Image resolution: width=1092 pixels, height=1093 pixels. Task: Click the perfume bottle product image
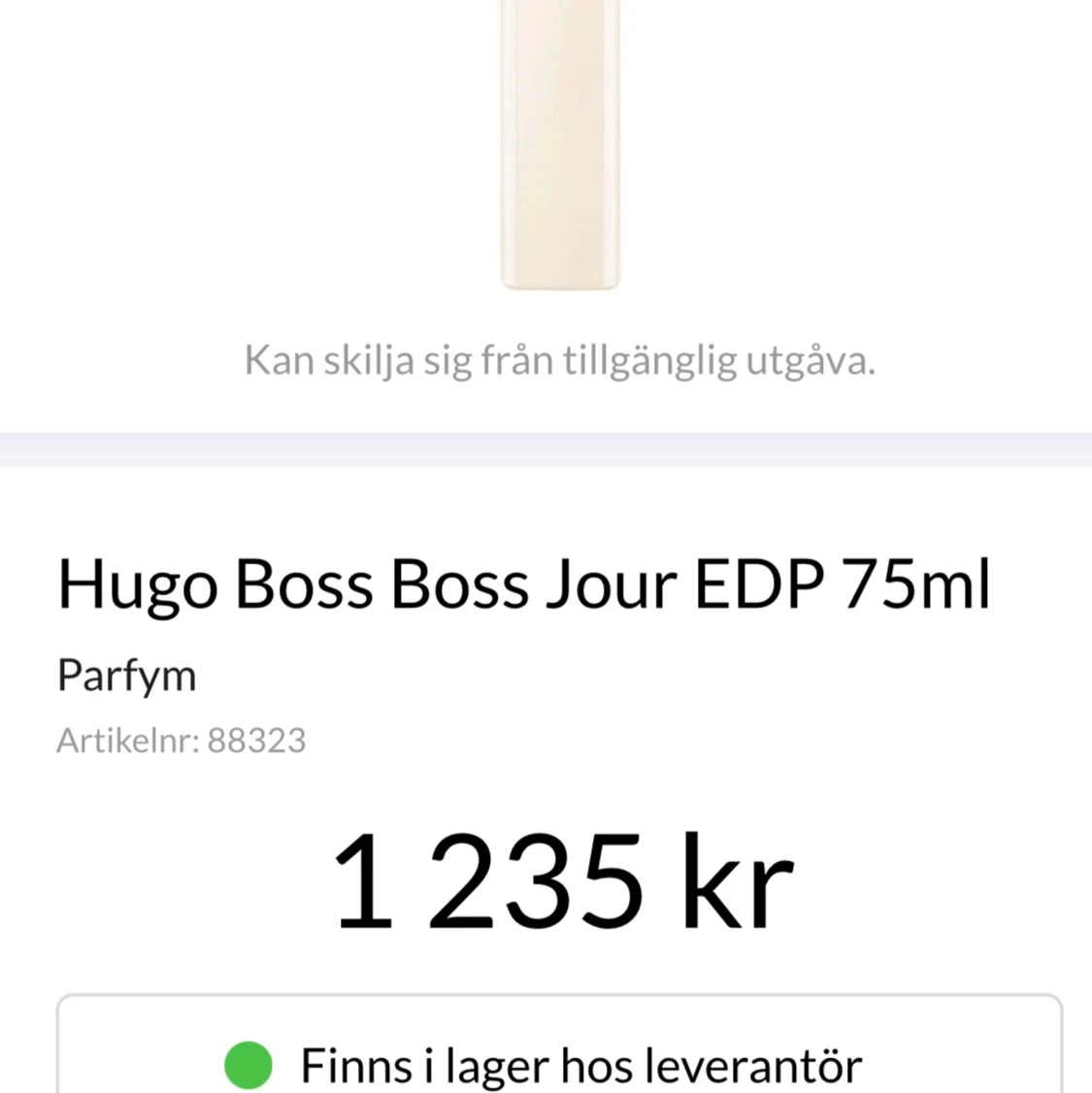pyautogui.click(x=561, y=146)
